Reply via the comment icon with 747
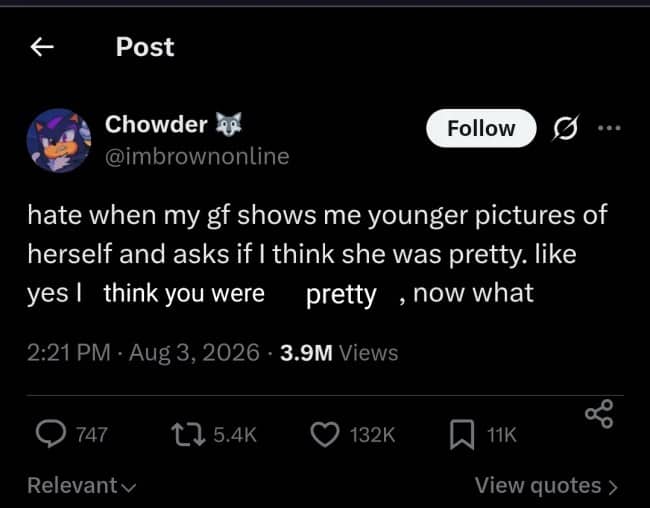650x508 pixels. [x=51, y=434]
